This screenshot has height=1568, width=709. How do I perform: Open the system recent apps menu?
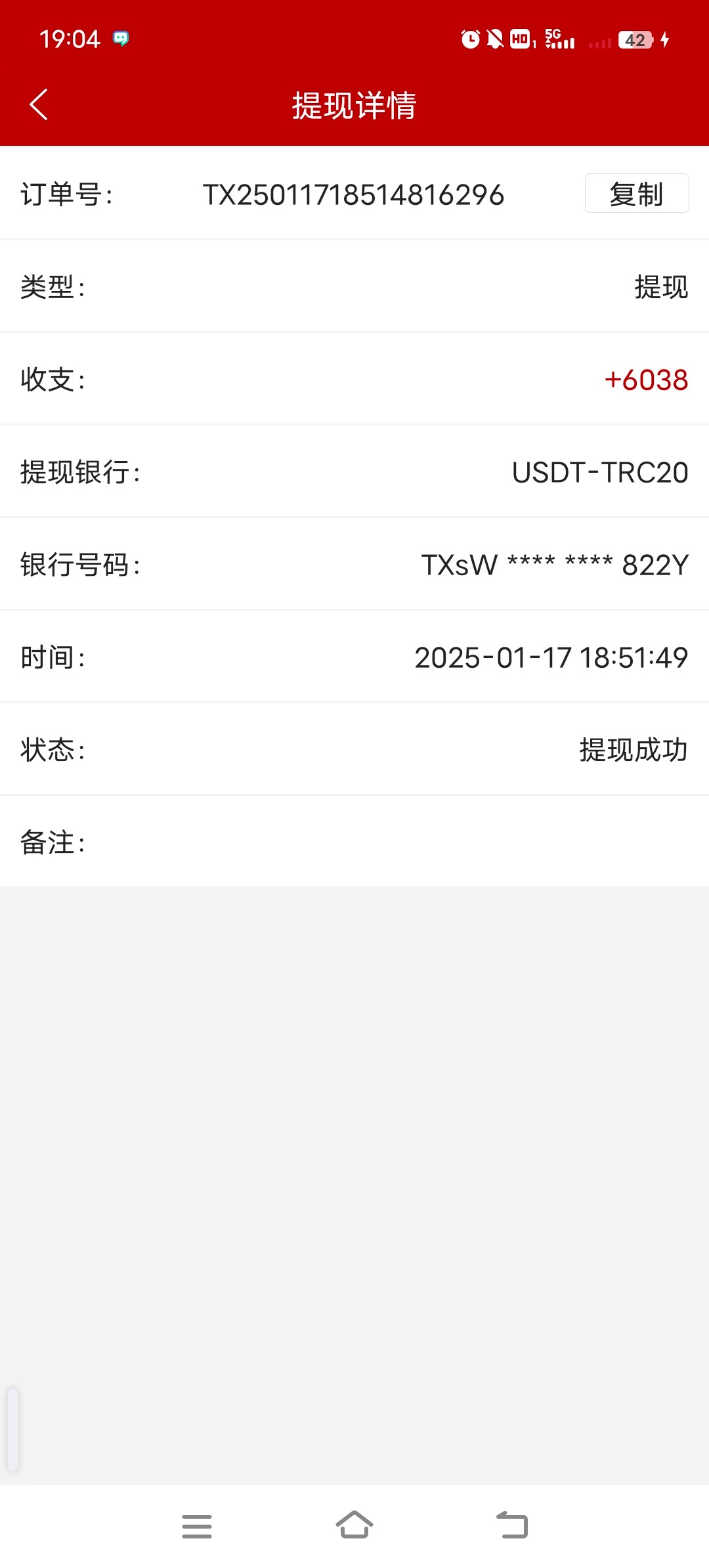(197, 1526)
